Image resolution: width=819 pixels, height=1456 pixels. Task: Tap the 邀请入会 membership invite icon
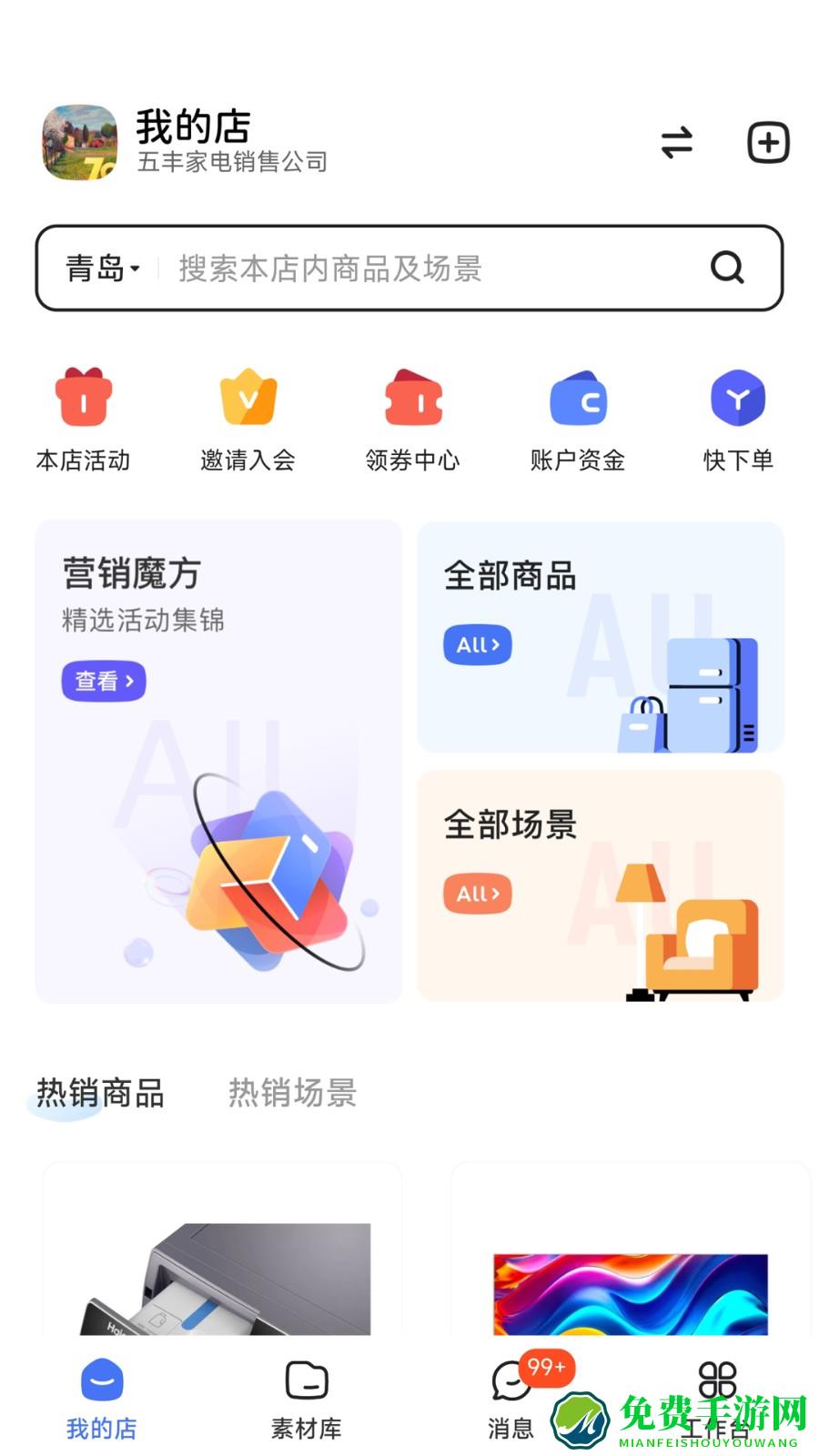pyautogui.click(x=248, y=419)
